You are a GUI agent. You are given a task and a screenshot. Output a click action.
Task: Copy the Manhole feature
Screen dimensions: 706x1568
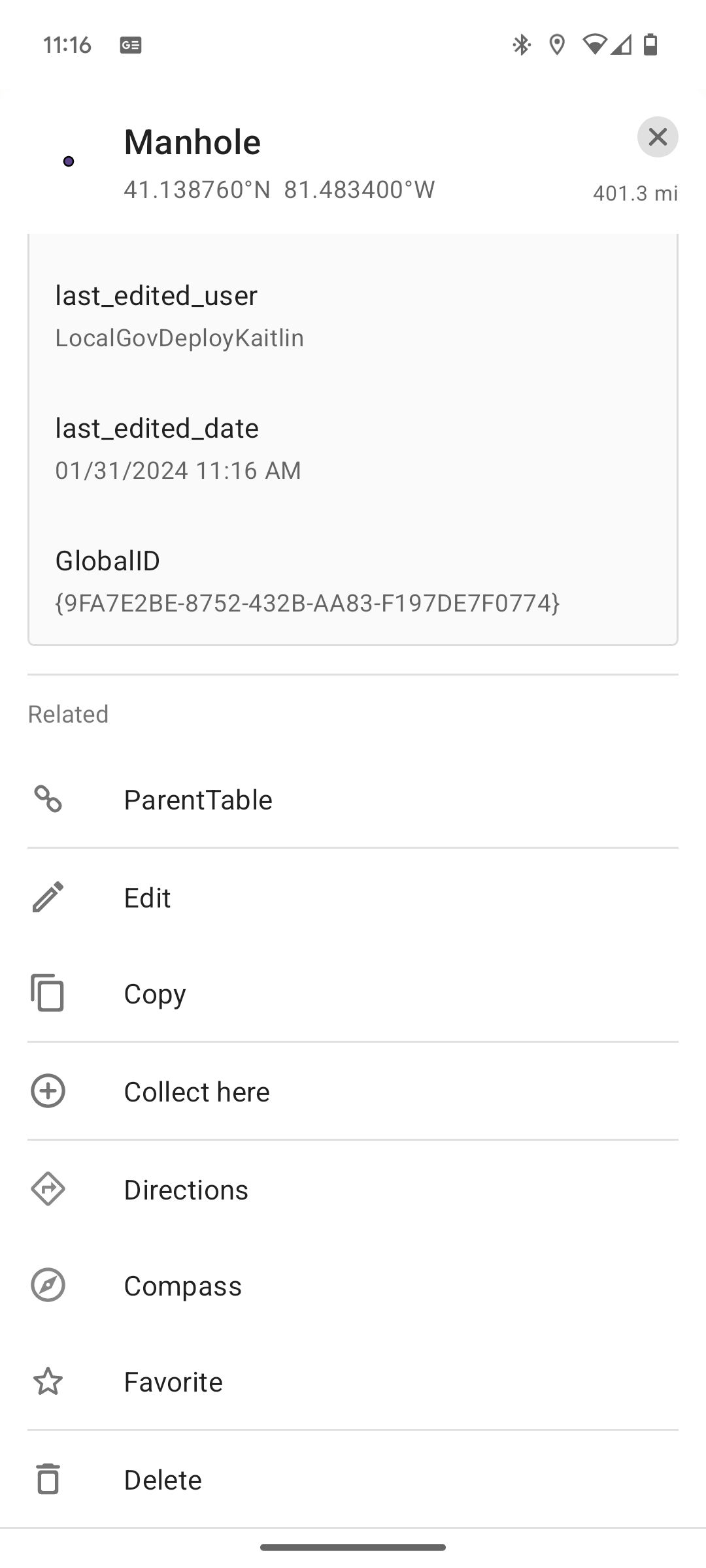coord(155,994)
